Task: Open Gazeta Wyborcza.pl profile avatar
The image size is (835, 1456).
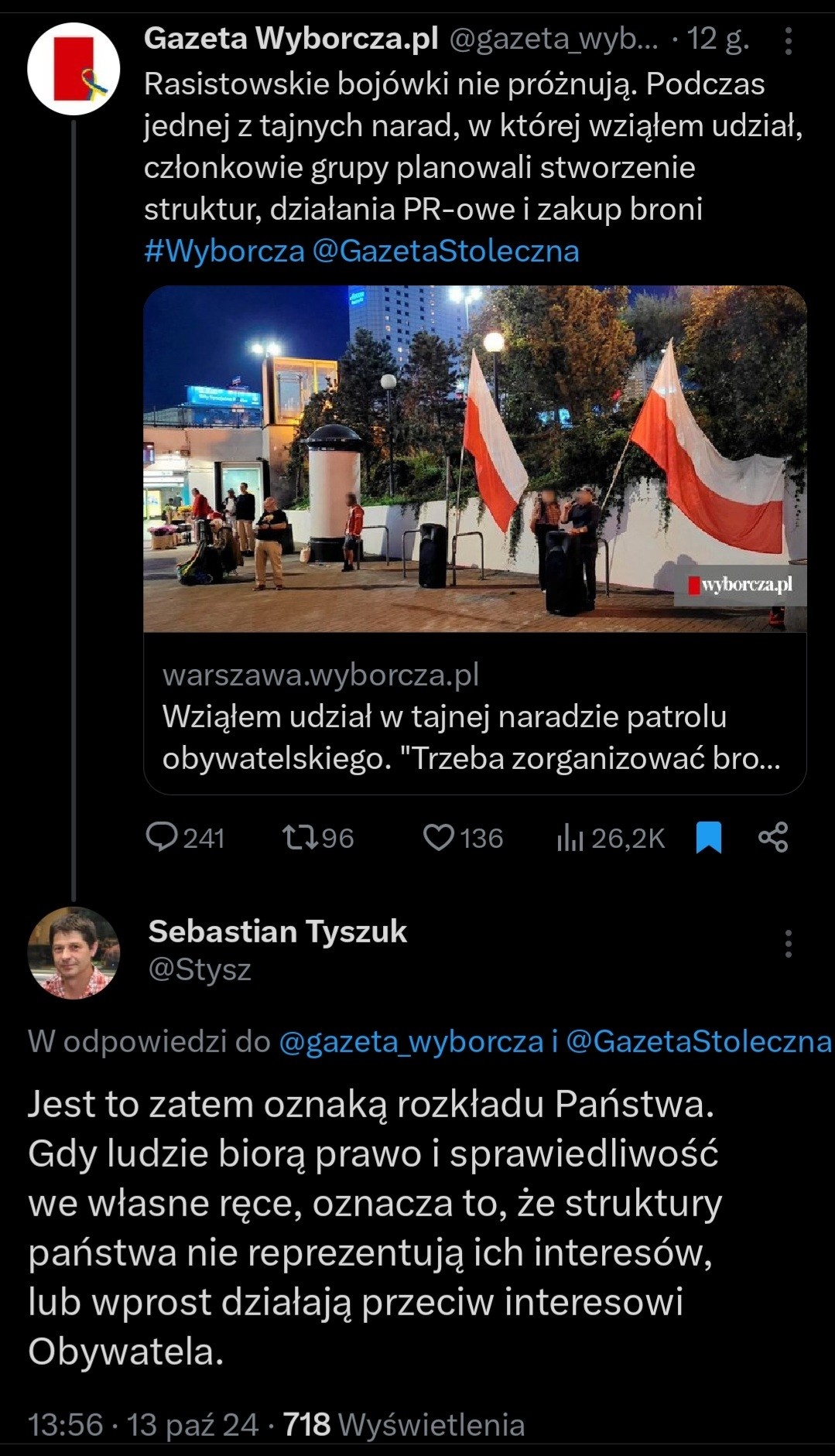Action: (x=74, y=69)
